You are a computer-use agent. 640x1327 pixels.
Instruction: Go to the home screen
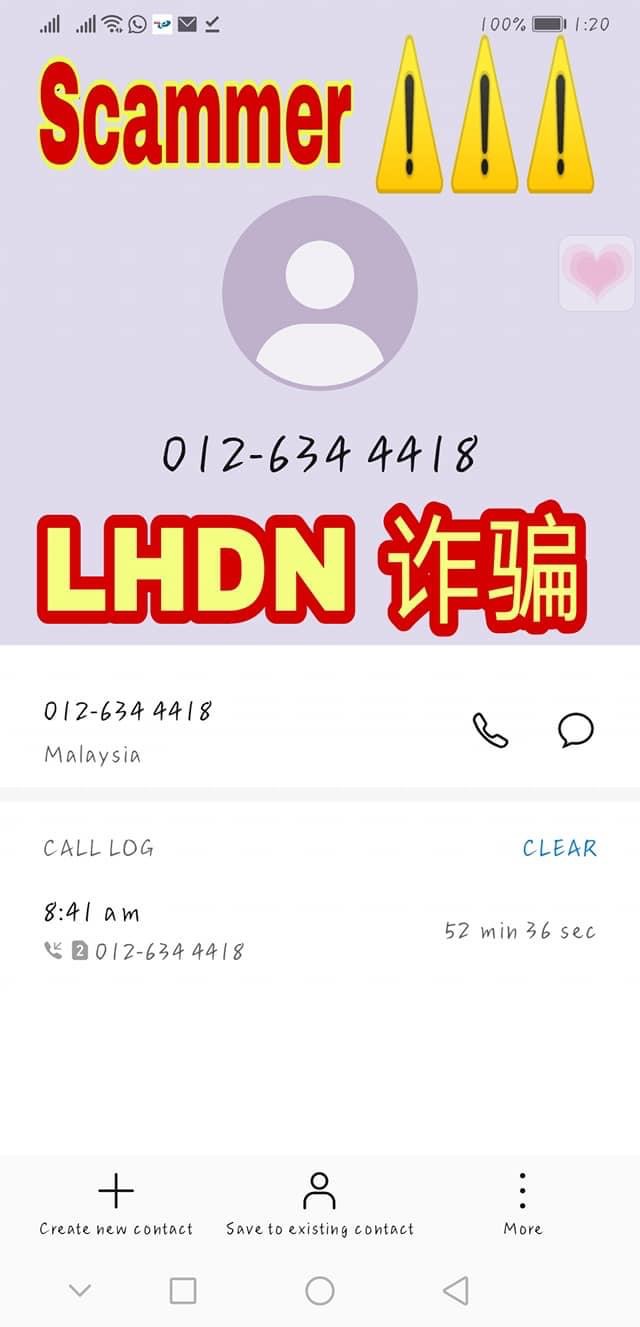319,1291
